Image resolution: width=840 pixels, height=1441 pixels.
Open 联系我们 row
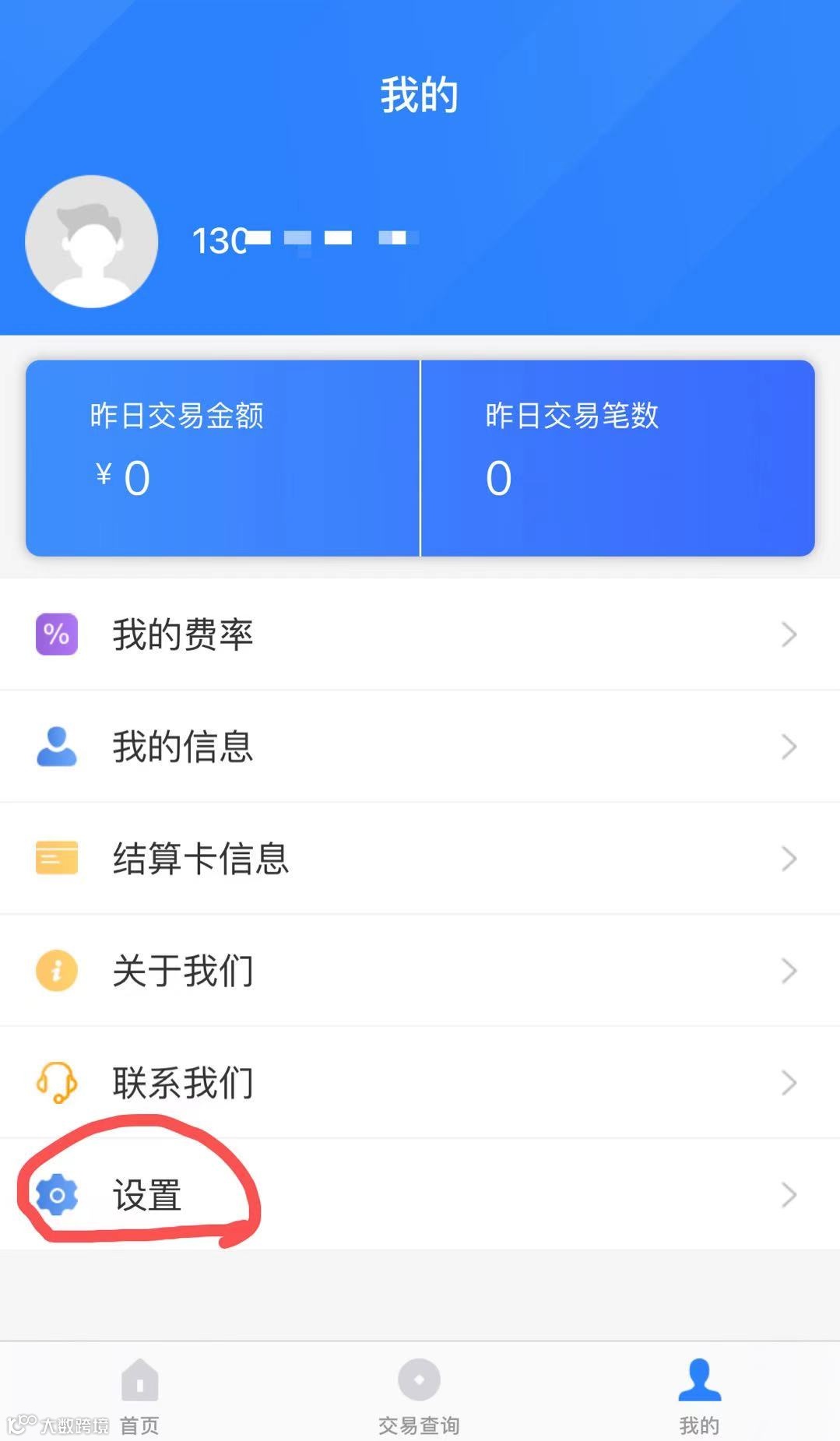click(420, 1083)
